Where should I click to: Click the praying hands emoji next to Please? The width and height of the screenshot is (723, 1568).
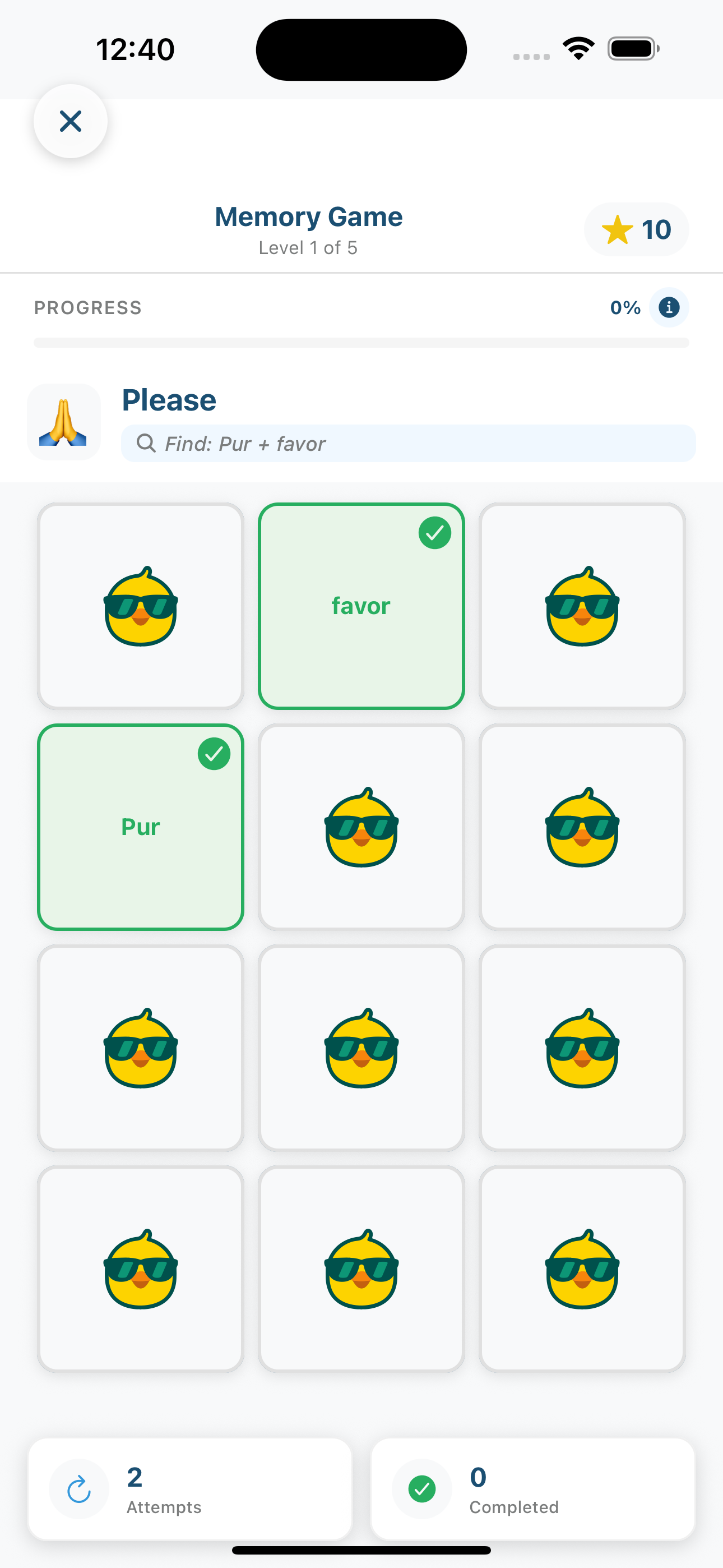[x=64, y=422]
